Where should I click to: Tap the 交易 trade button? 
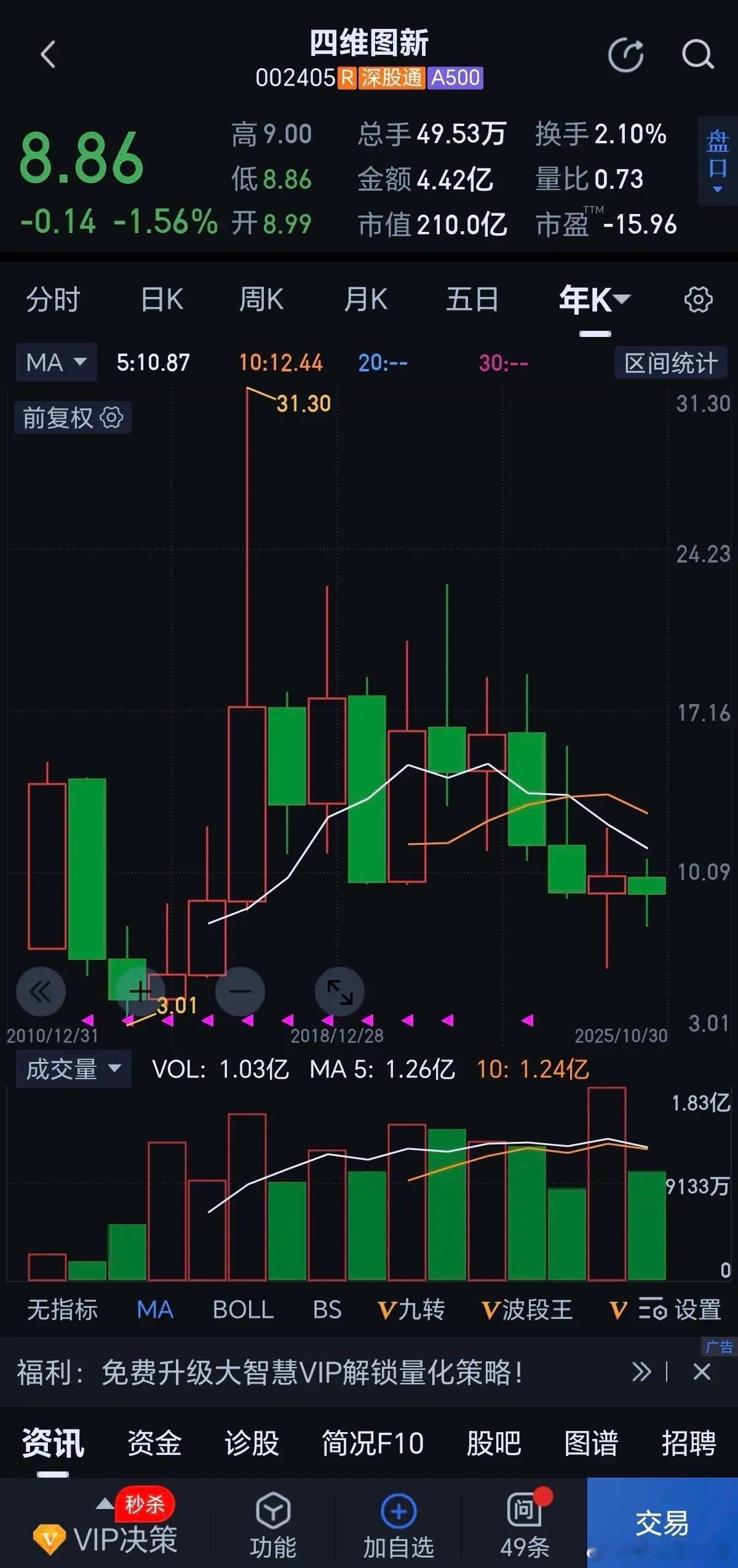(x=662, y=1522)
